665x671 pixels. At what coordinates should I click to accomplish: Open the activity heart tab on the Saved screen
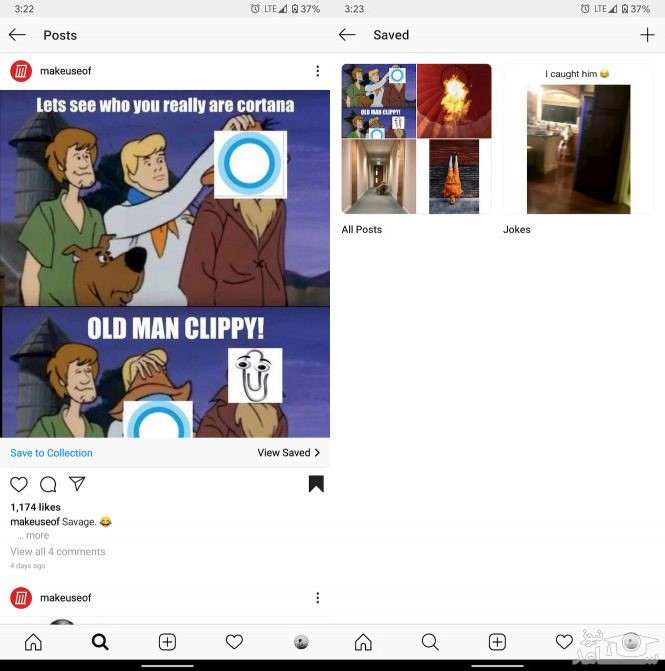coord(564,642)
